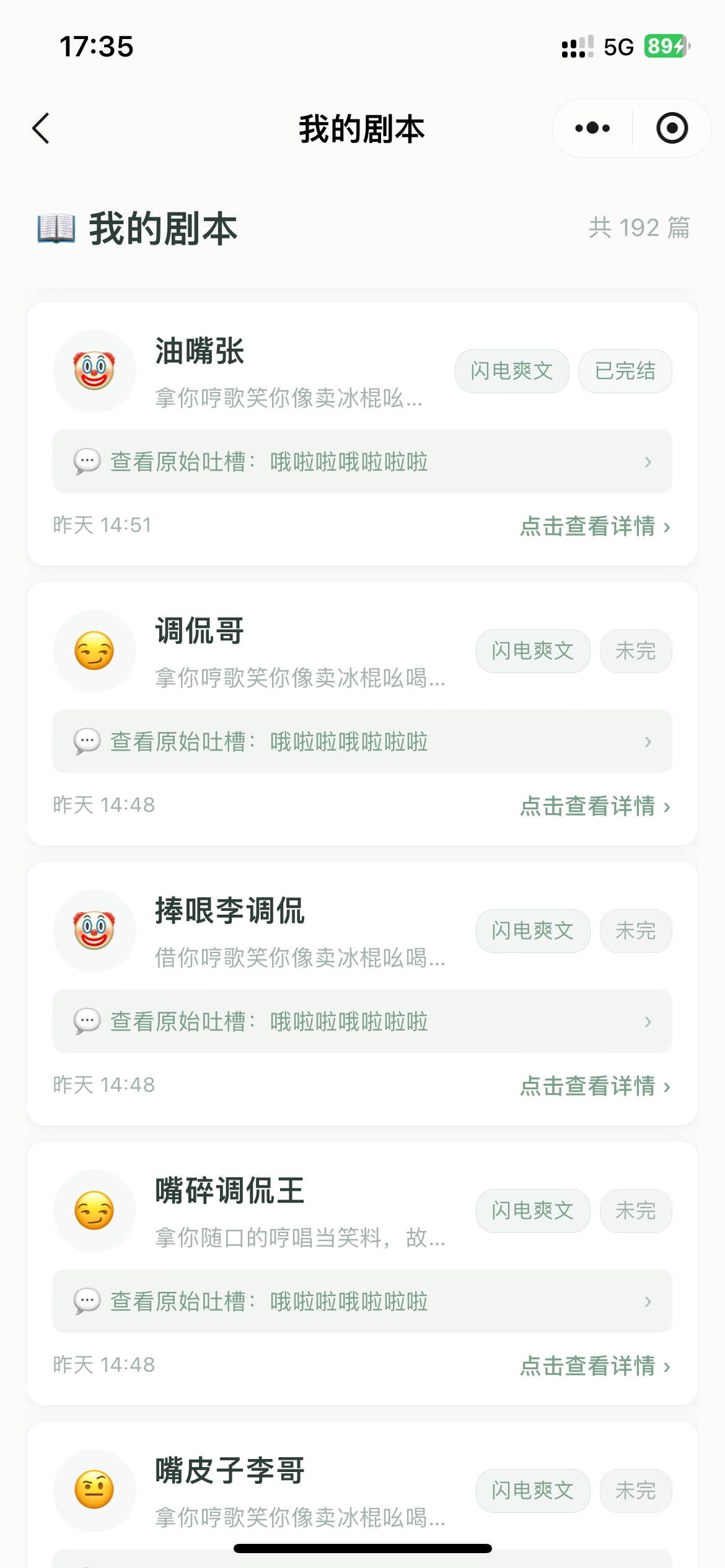Open the mini program more options menu
Image resolution: width=725 pixels, height=1568 pixels.
pos(592,128)
